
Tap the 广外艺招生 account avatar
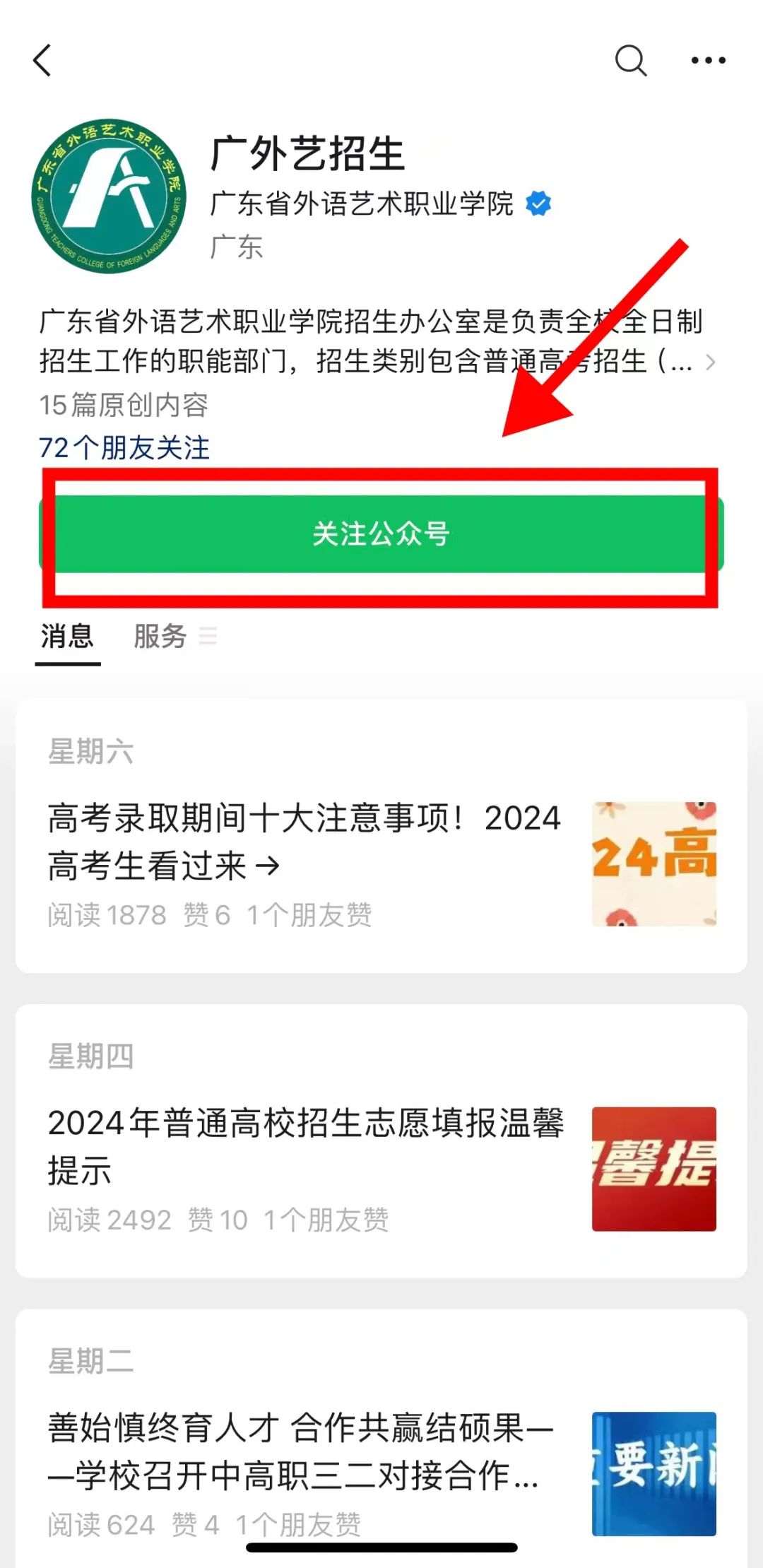110,196
